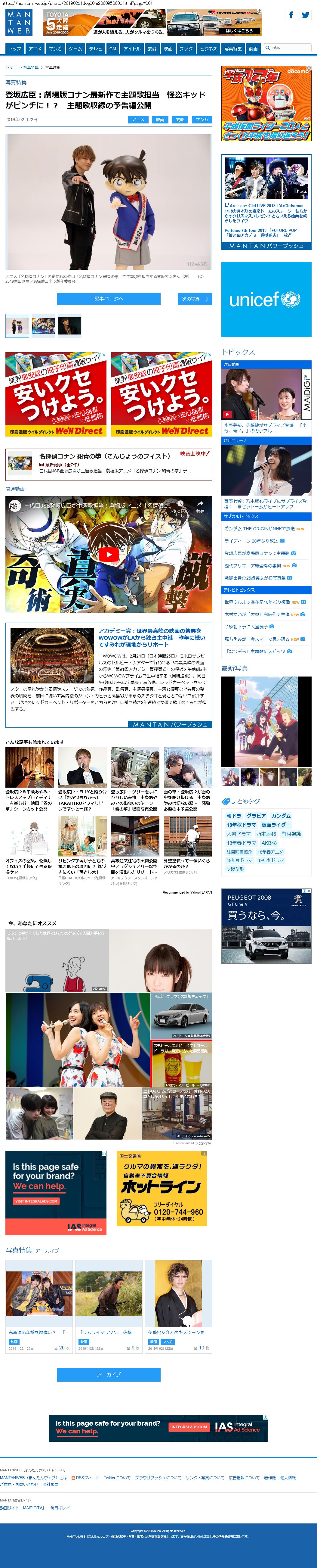Open the RSSフィード footer link
Viewport: 317px width, 1568px height.
85,1477
